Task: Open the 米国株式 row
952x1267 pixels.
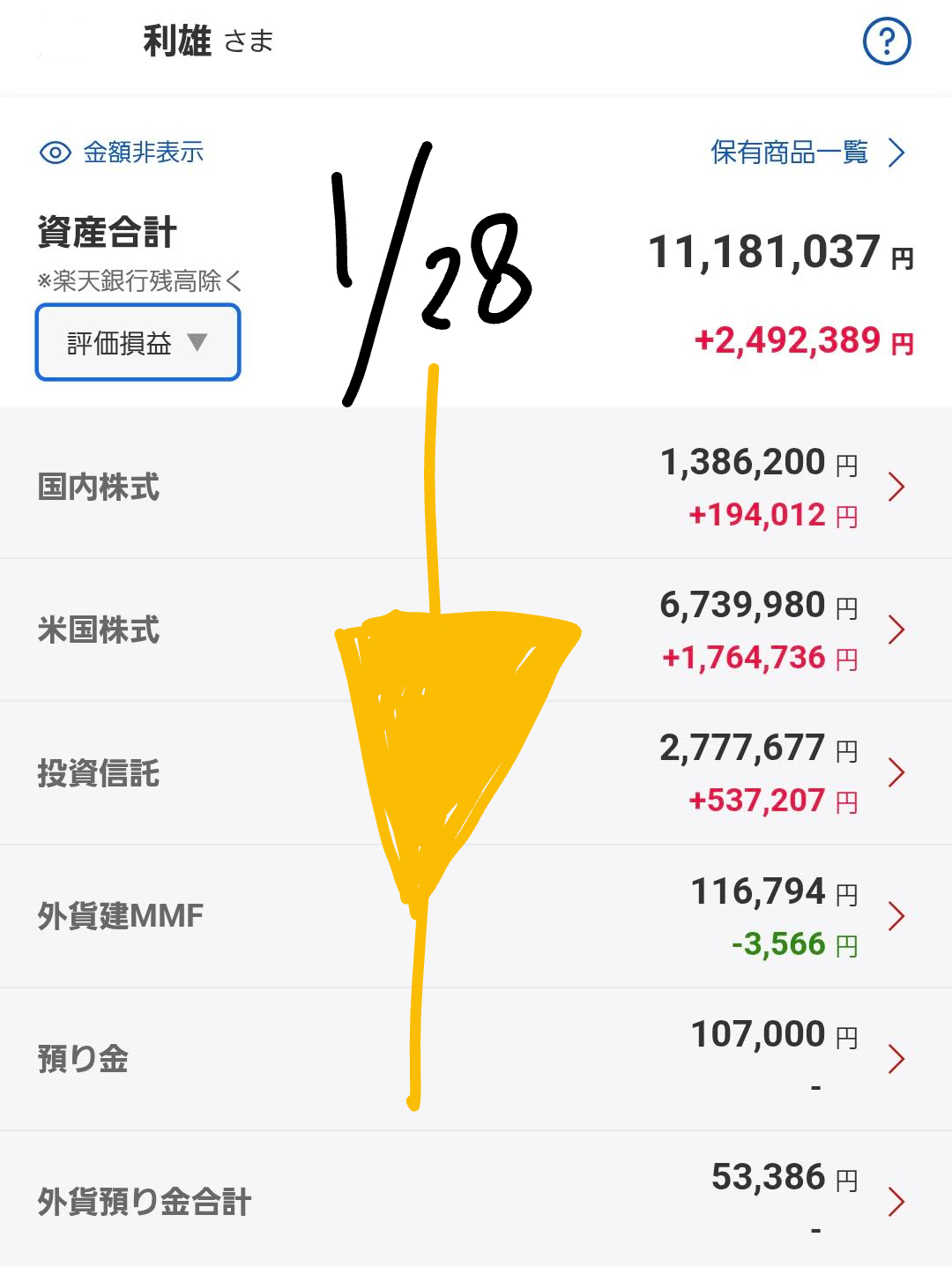Action: (x=476, y=630)
